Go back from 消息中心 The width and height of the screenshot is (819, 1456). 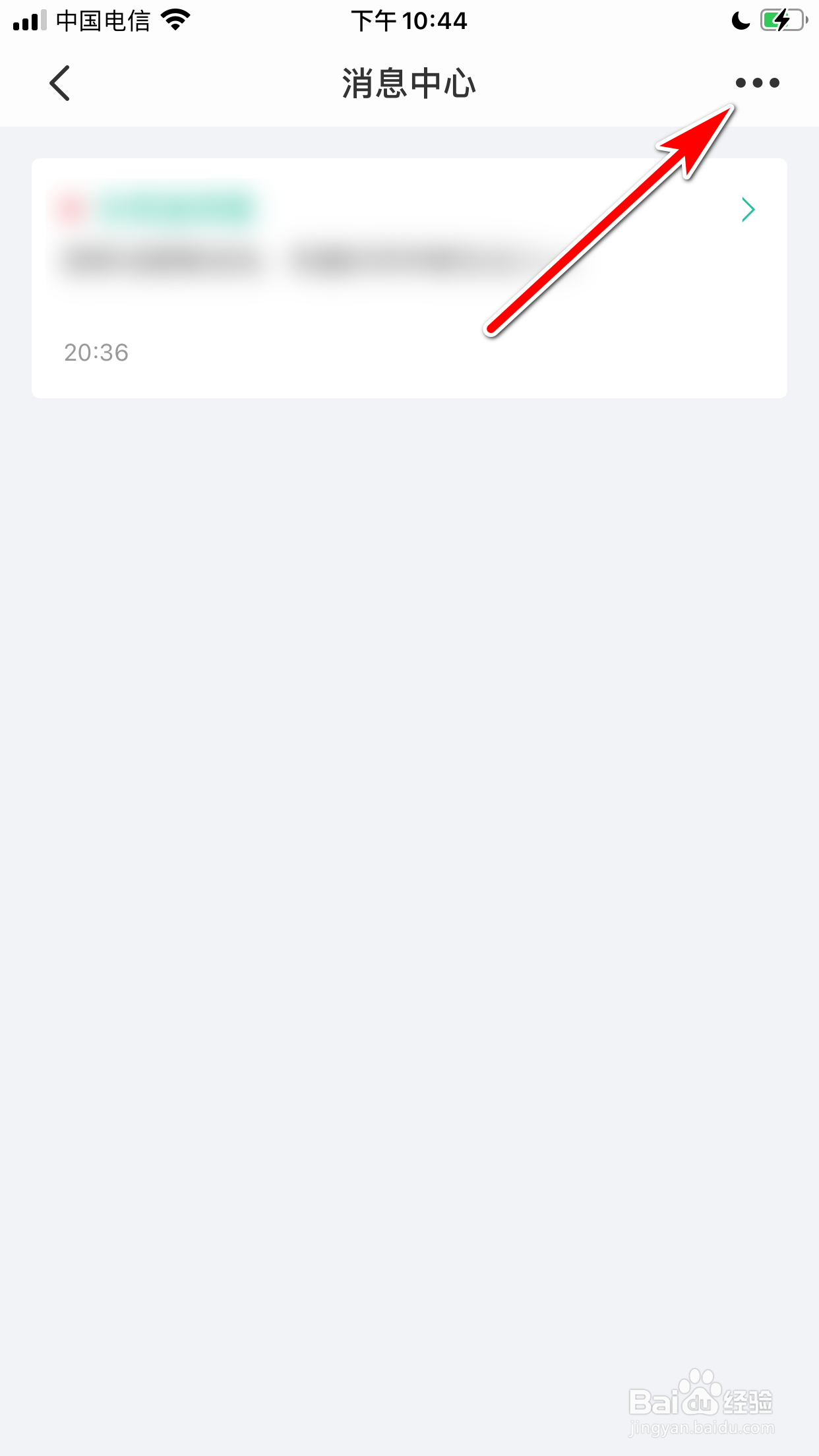[x=59, y=83]
